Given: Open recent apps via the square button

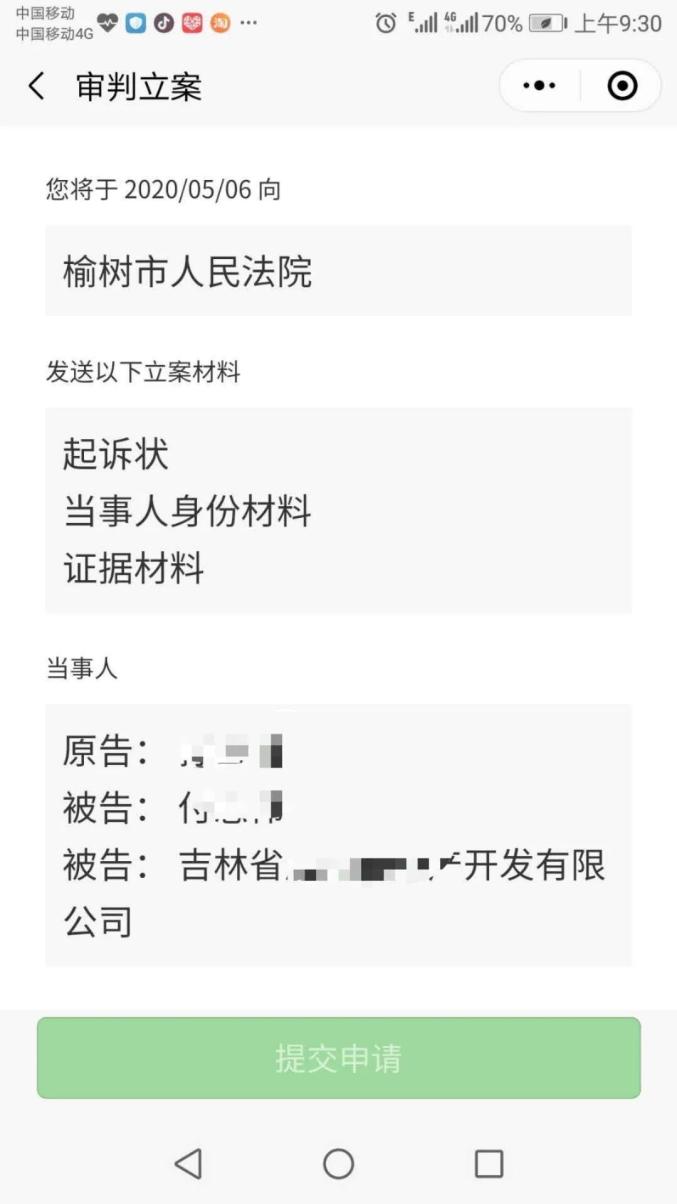Looking at the screenshot, I should (488, 1163).
